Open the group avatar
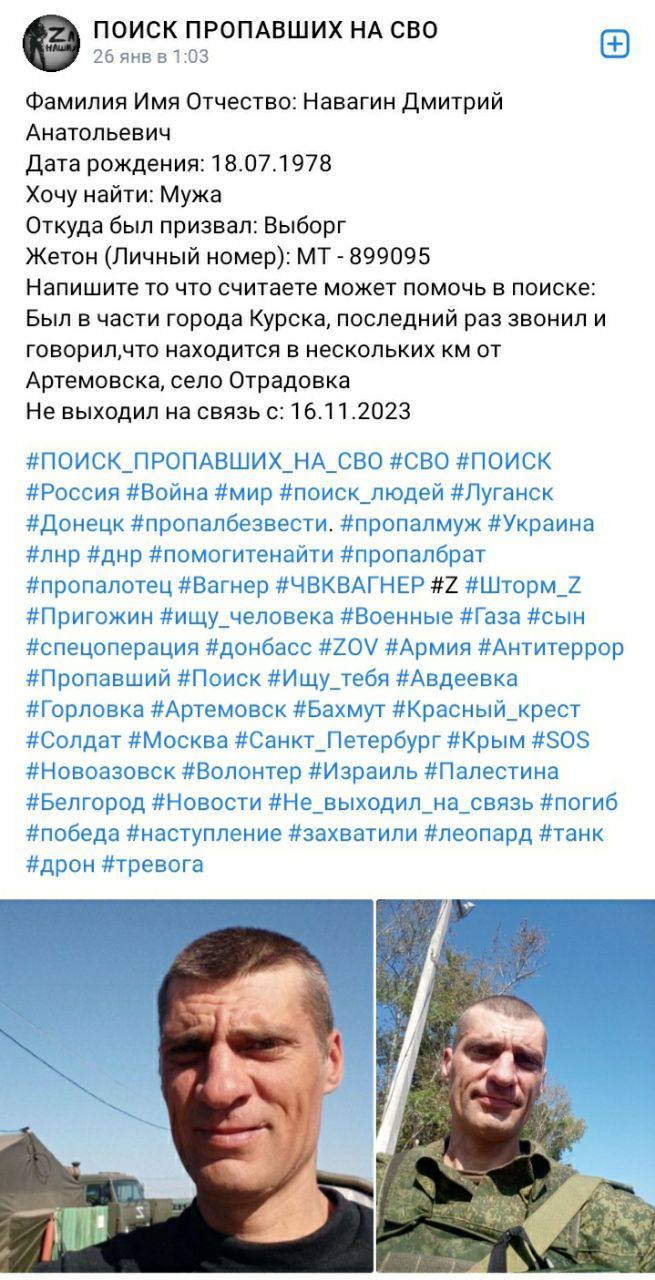Screen dimensions: 655x1280 (x=51, y=44)
